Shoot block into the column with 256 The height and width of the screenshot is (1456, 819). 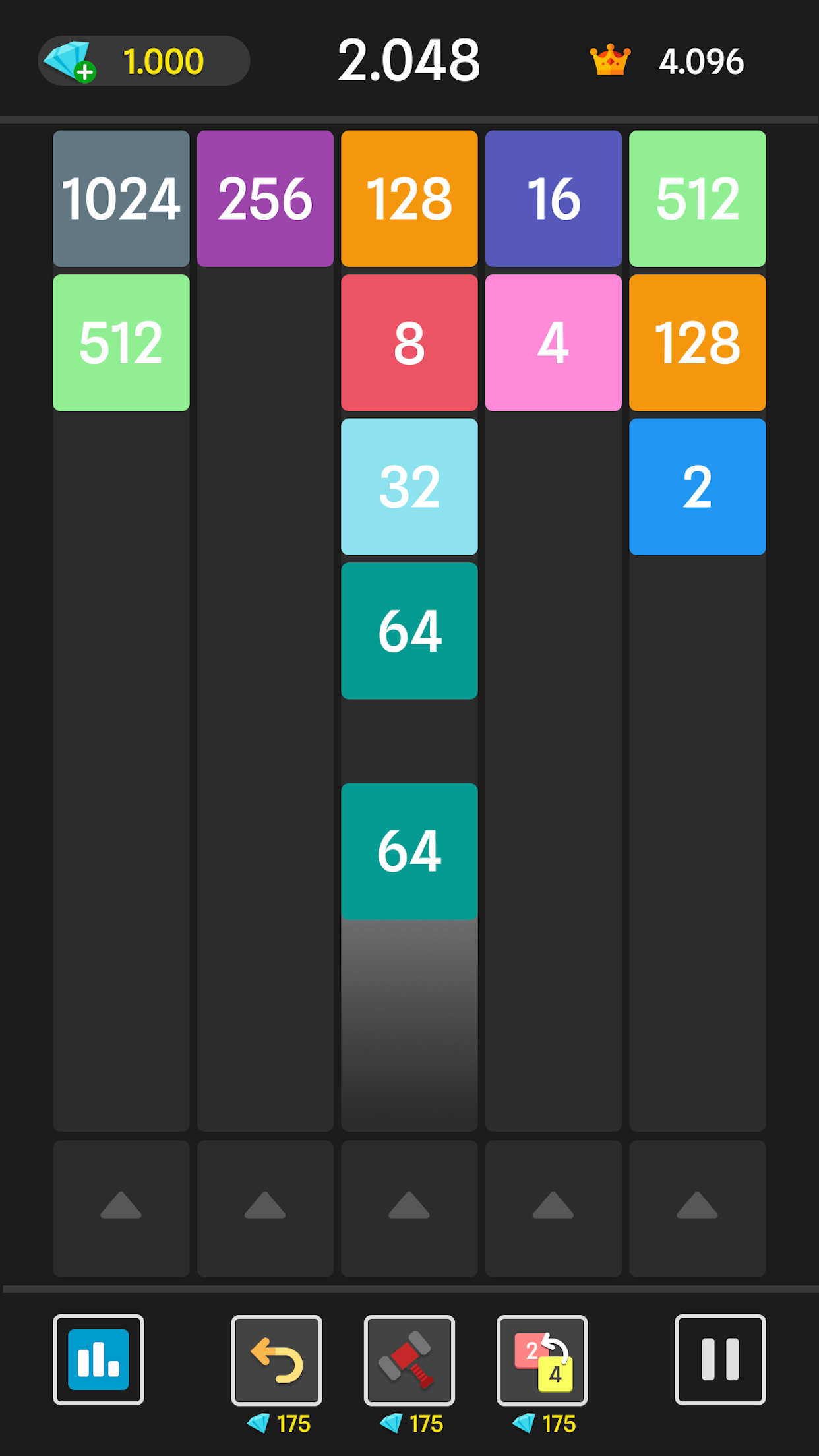(265, 1207)
